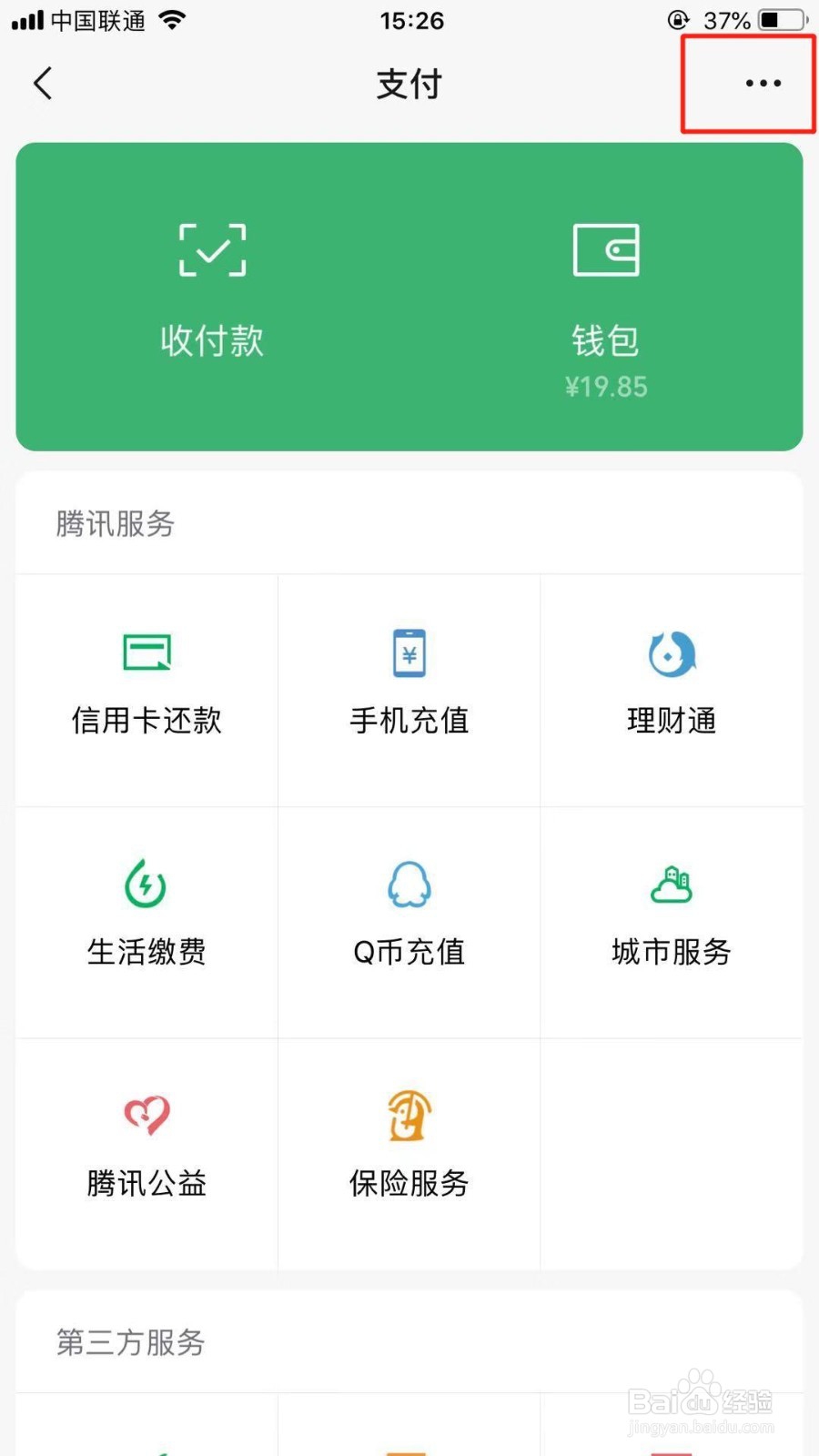819x1456 pixels.
Task: Tap the three-dot menu in top right corner
Action: click(761, 84)
